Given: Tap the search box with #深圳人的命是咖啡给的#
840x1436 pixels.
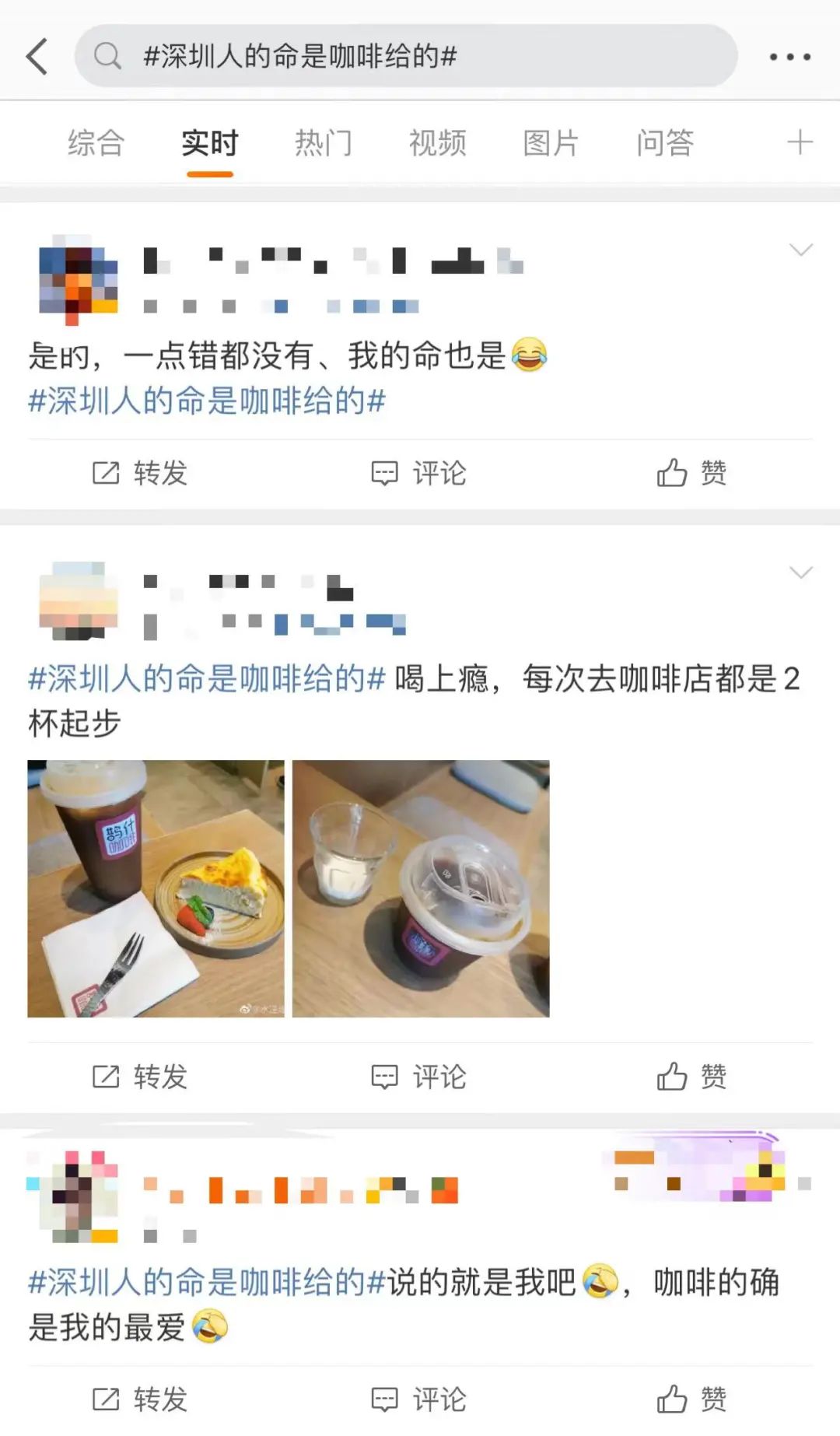Looking at the screenshot, I should coord(404,56).
